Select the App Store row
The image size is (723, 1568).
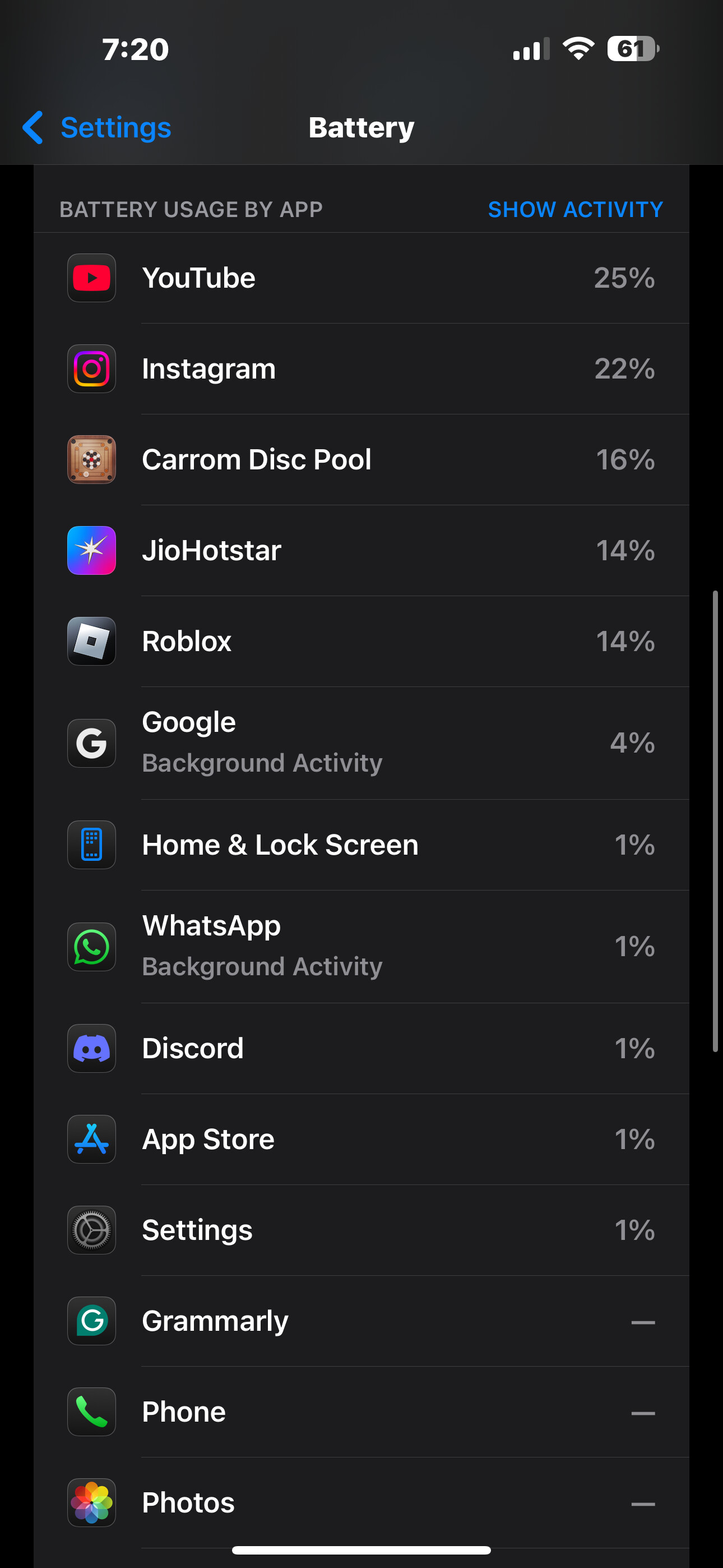tap(361, 1140)
